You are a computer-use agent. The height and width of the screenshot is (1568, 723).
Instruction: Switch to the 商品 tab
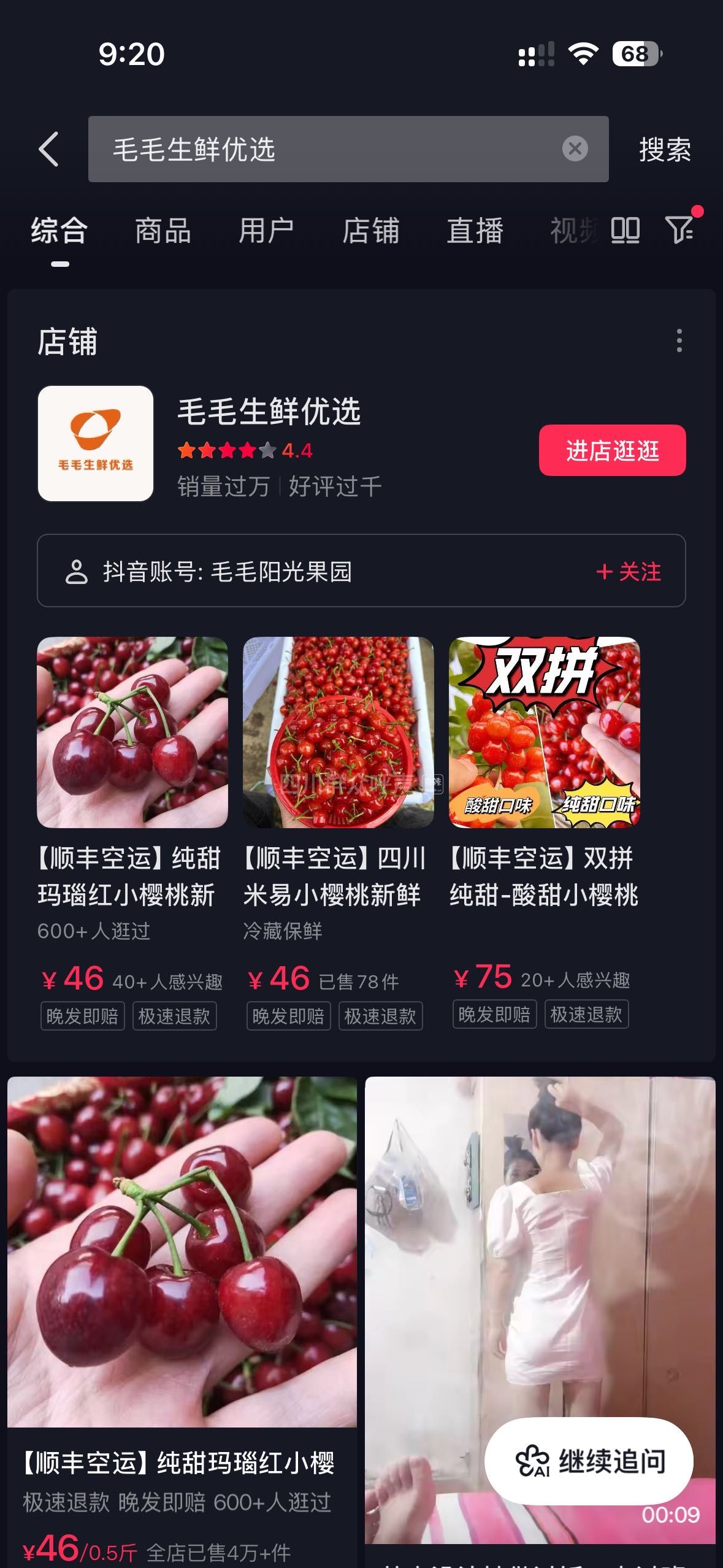point(163,231)
